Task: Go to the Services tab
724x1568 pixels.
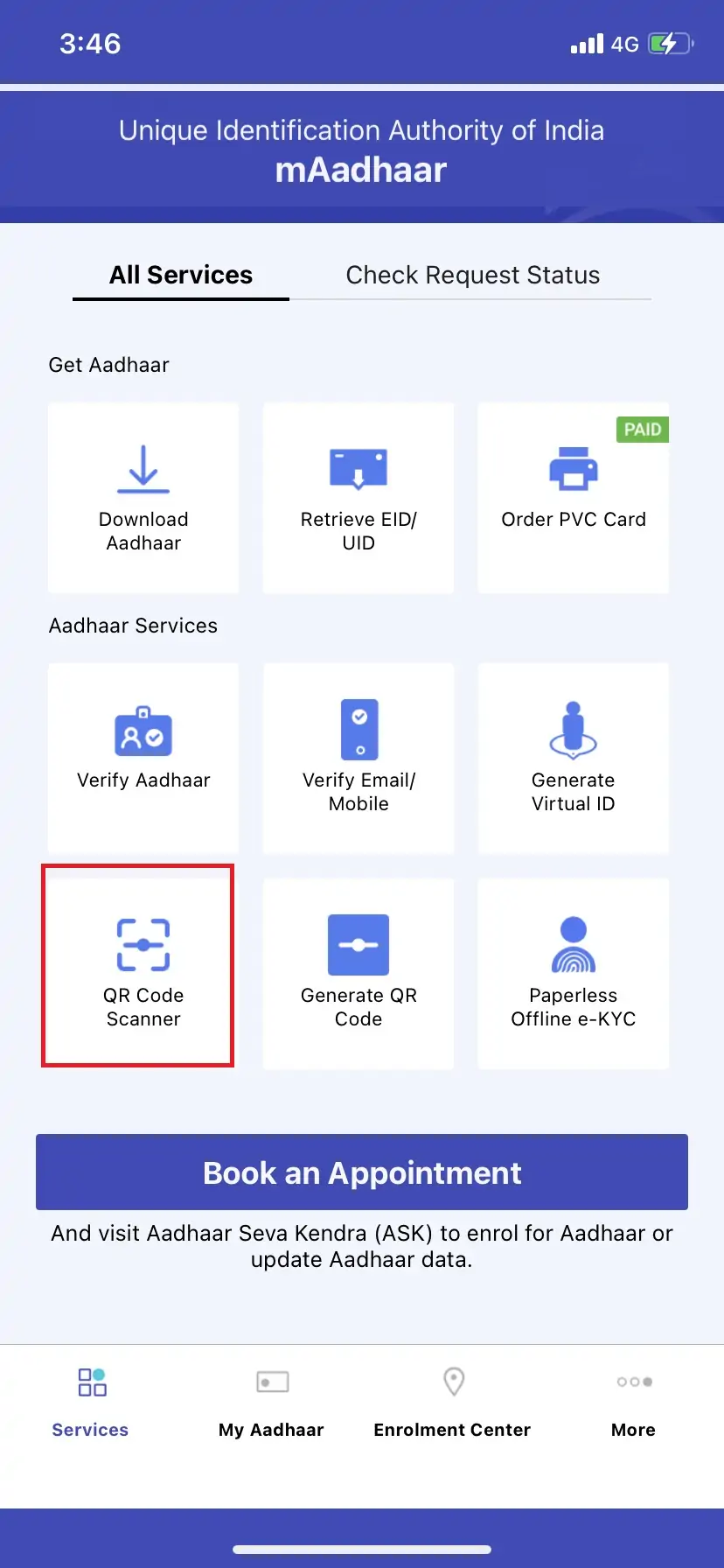Action: [x=90, y=1403]
